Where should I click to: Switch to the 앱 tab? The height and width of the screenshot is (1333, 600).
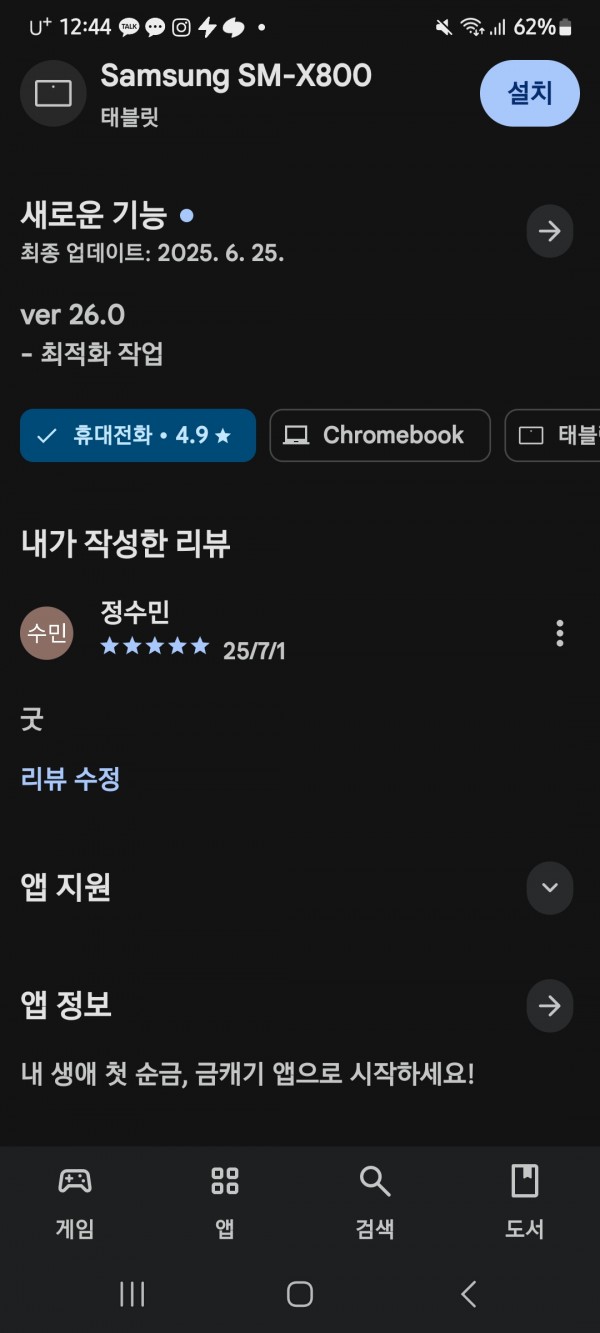225,1201
